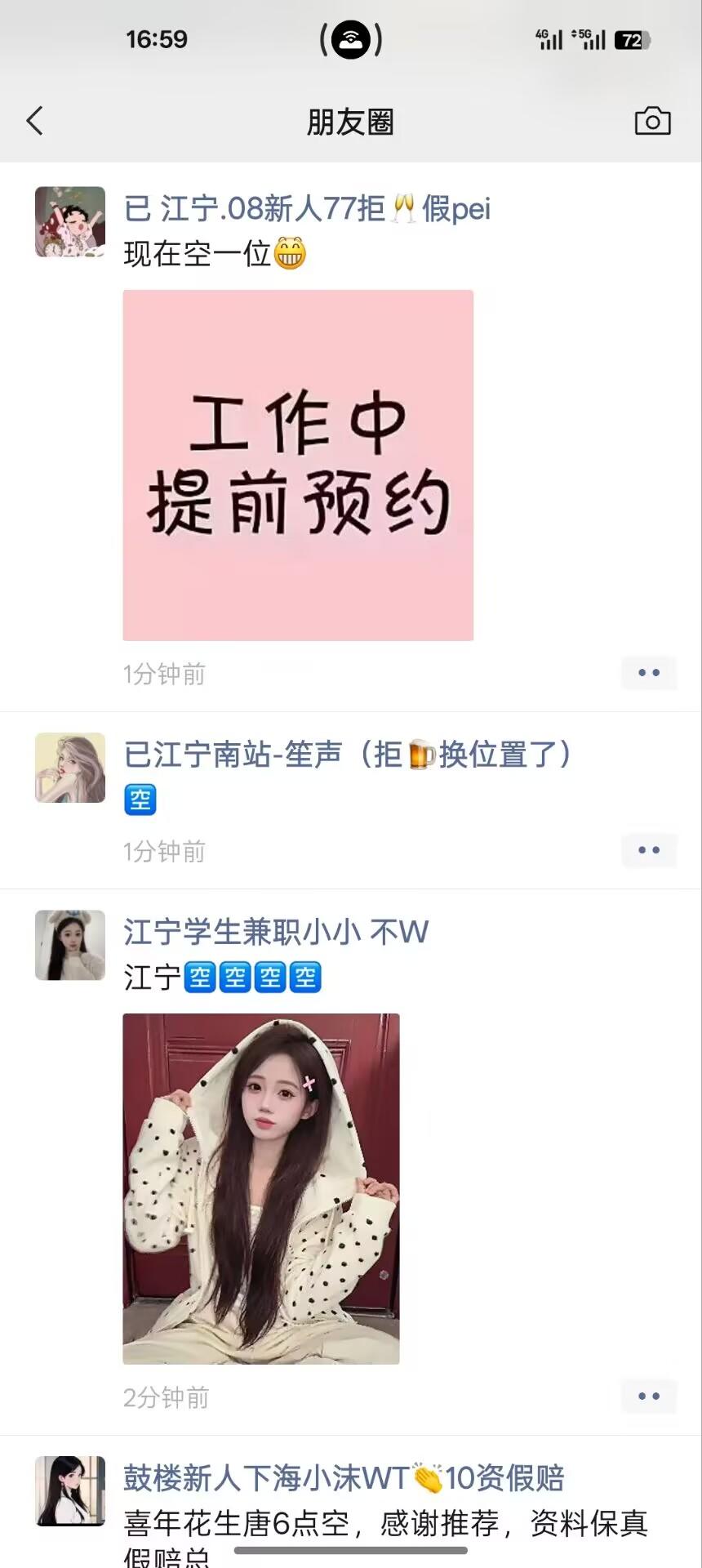Open the avatar of 鼓楼新人下海小沫WT
This screenshot has width=702, height=1568.
coord(70,1490)
